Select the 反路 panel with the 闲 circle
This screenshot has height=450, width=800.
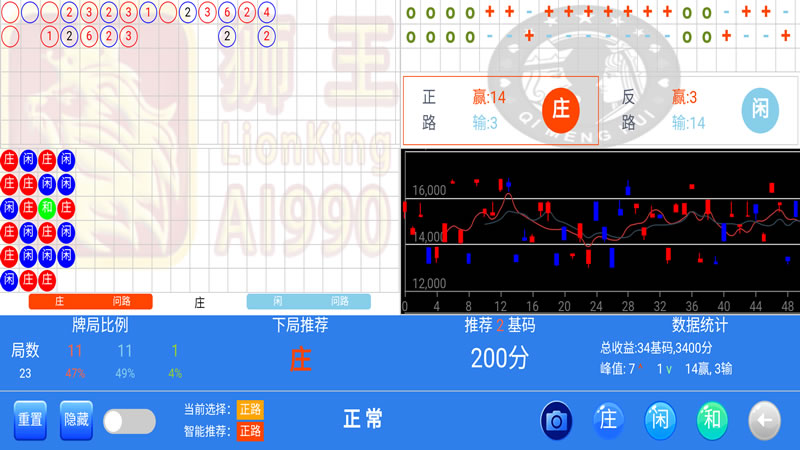pos(698,110)
